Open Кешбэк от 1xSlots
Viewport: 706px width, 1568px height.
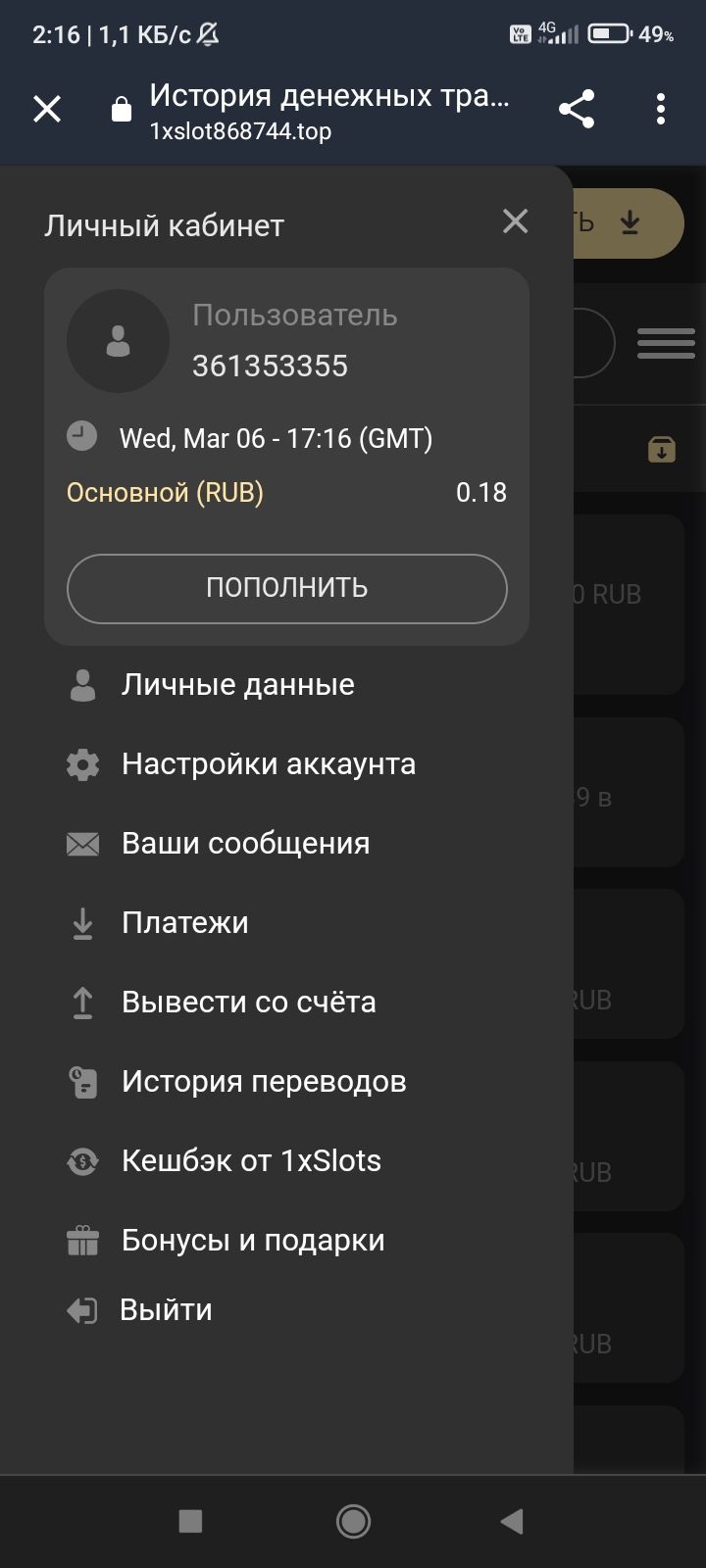[250, 1161]
